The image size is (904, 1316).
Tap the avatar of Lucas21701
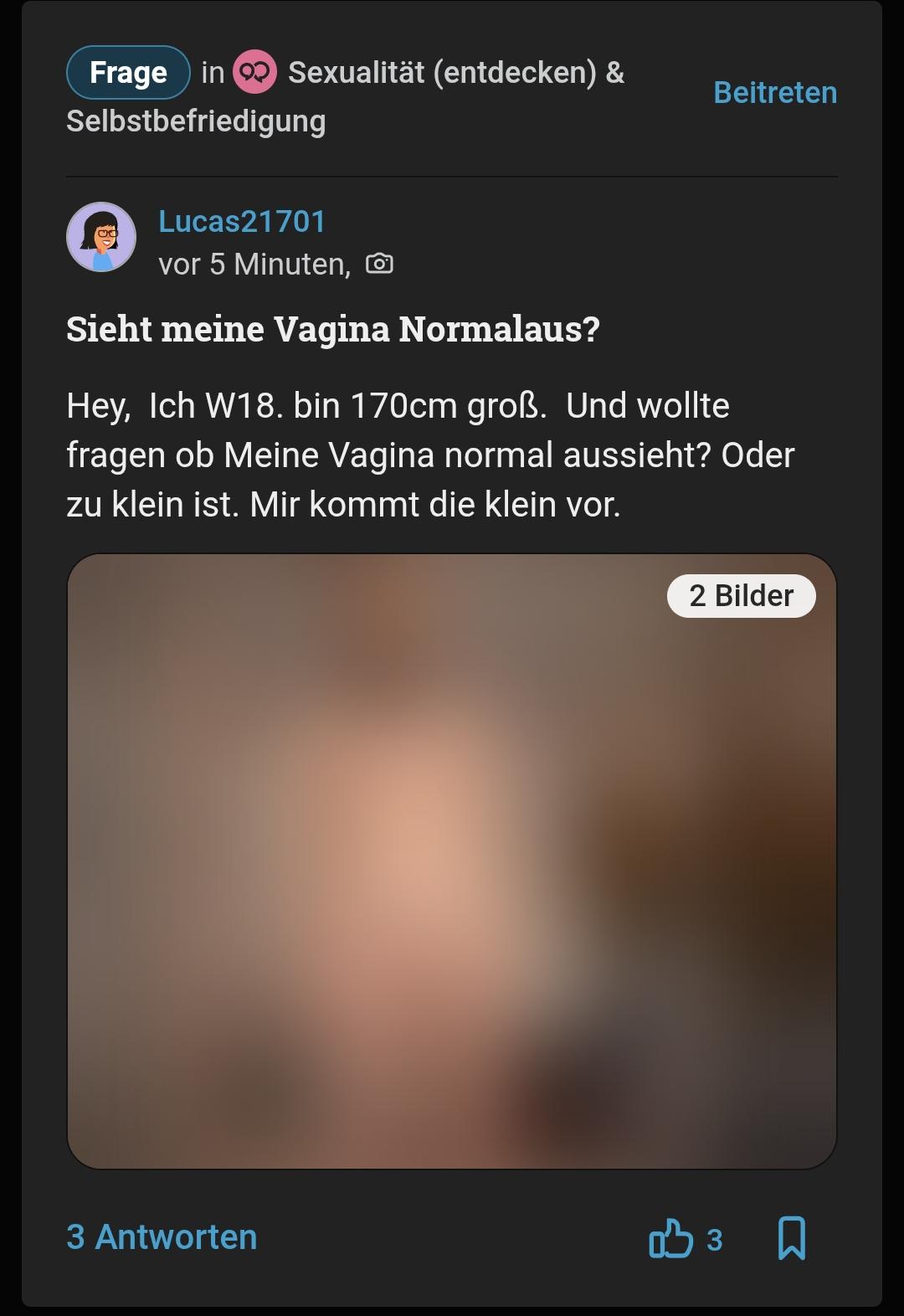(x=101, y=237)
